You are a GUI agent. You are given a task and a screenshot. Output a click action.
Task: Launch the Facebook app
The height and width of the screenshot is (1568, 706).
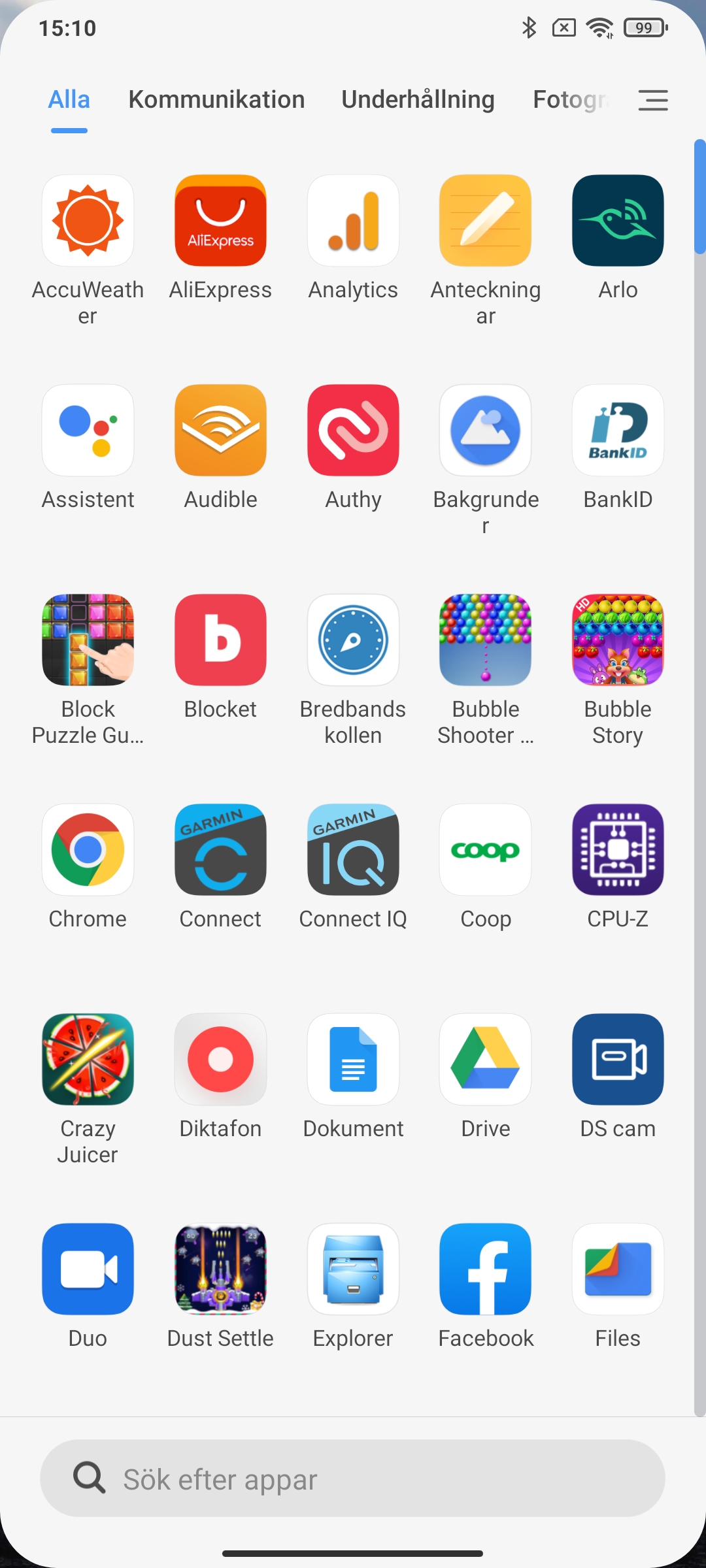coord(485,1269)
